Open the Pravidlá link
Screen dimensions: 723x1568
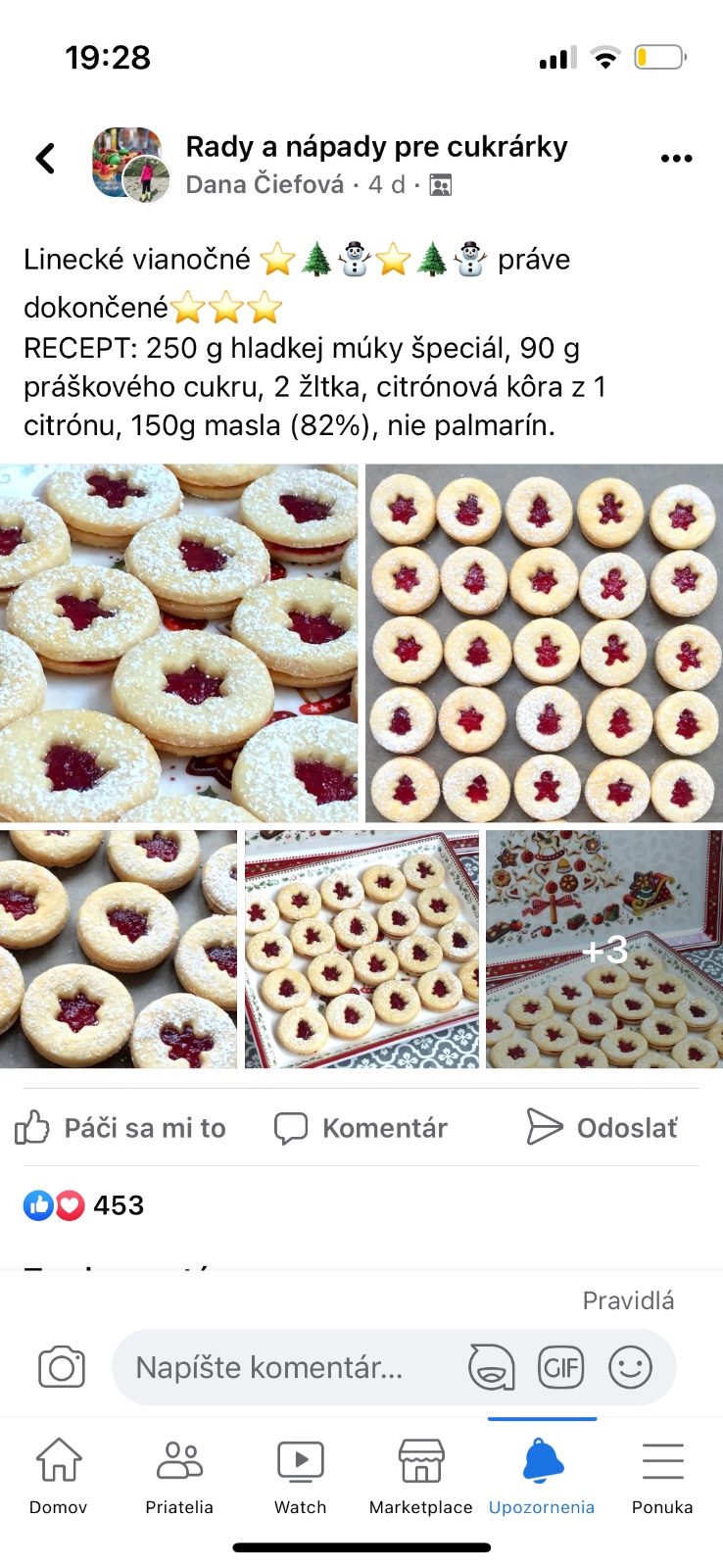(x=628, y=1300)
